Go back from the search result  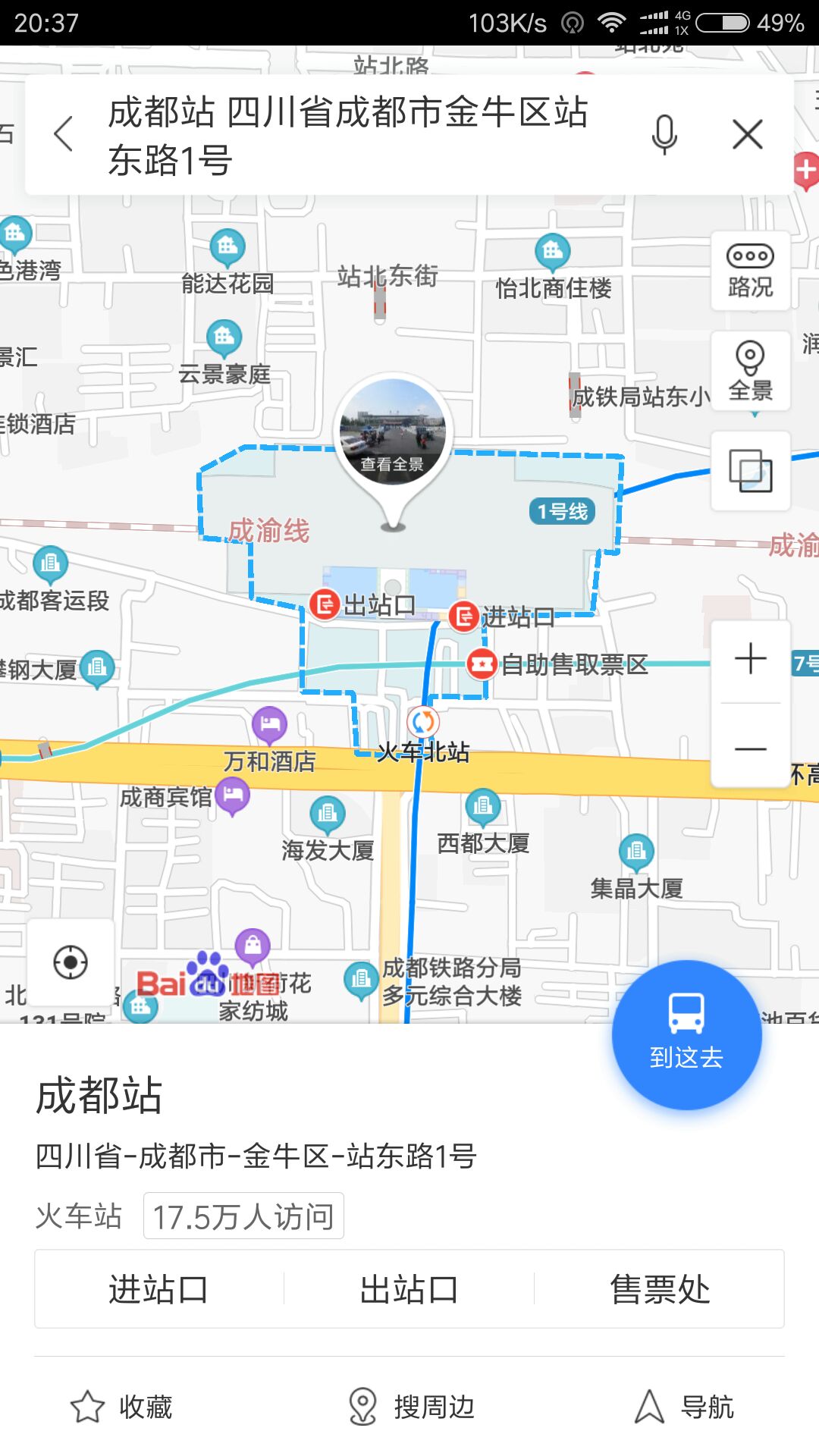tap(64, 134)
